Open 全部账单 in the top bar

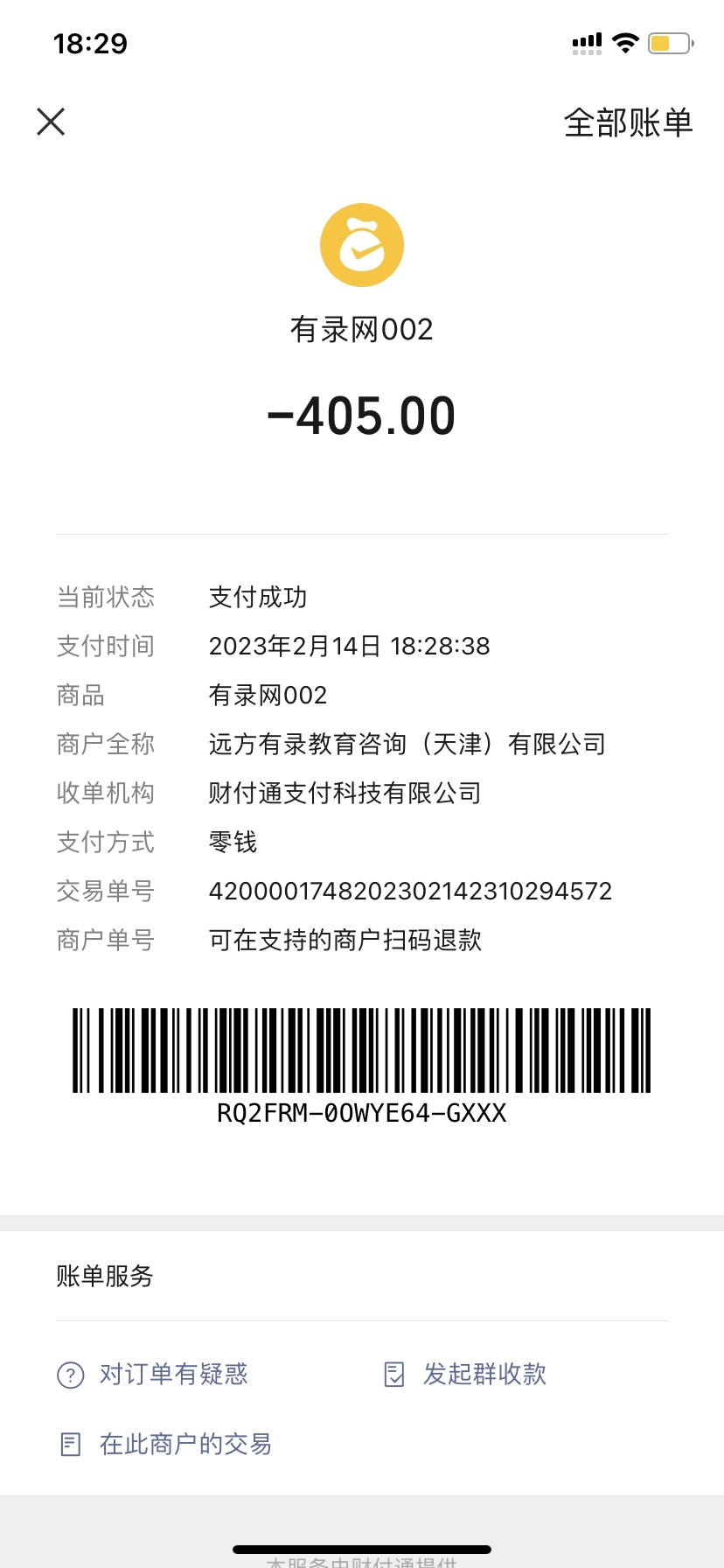coord(628,123)
